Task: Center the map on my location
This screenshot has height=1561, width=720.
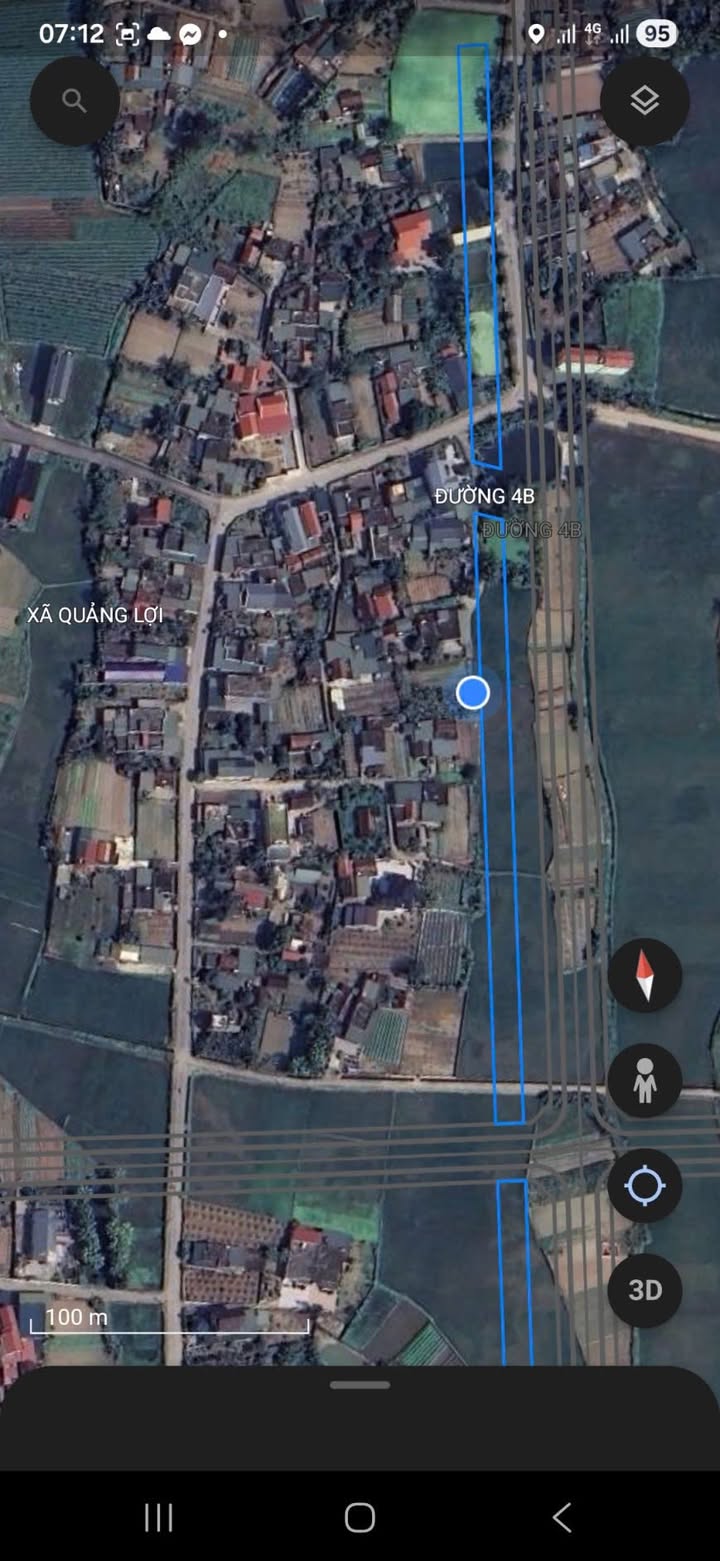Action: (645, 1186)
